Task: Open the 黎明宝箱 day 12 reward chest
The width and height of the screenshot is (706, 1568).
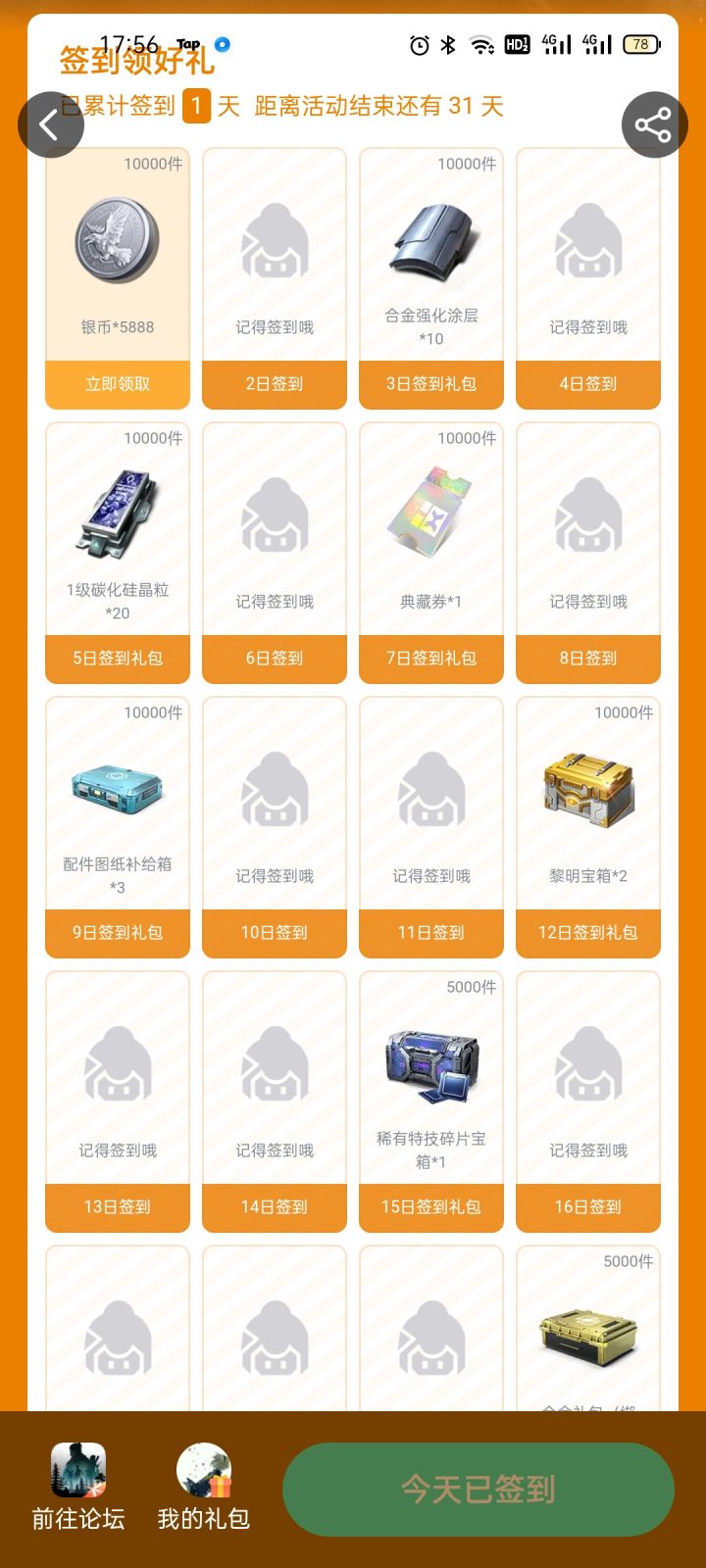Action: coord(588,823)
